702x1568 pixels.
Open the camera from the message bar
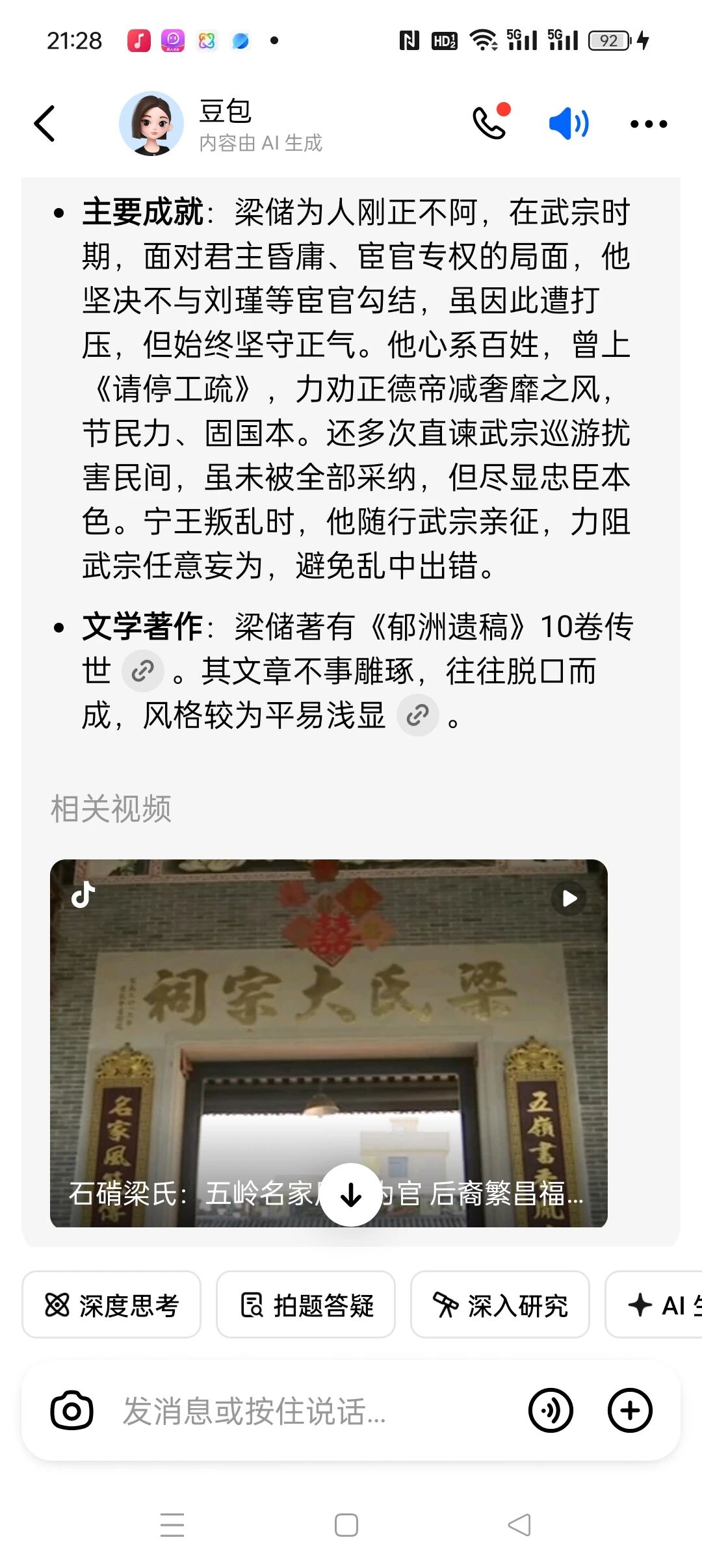pos(71,1411)
